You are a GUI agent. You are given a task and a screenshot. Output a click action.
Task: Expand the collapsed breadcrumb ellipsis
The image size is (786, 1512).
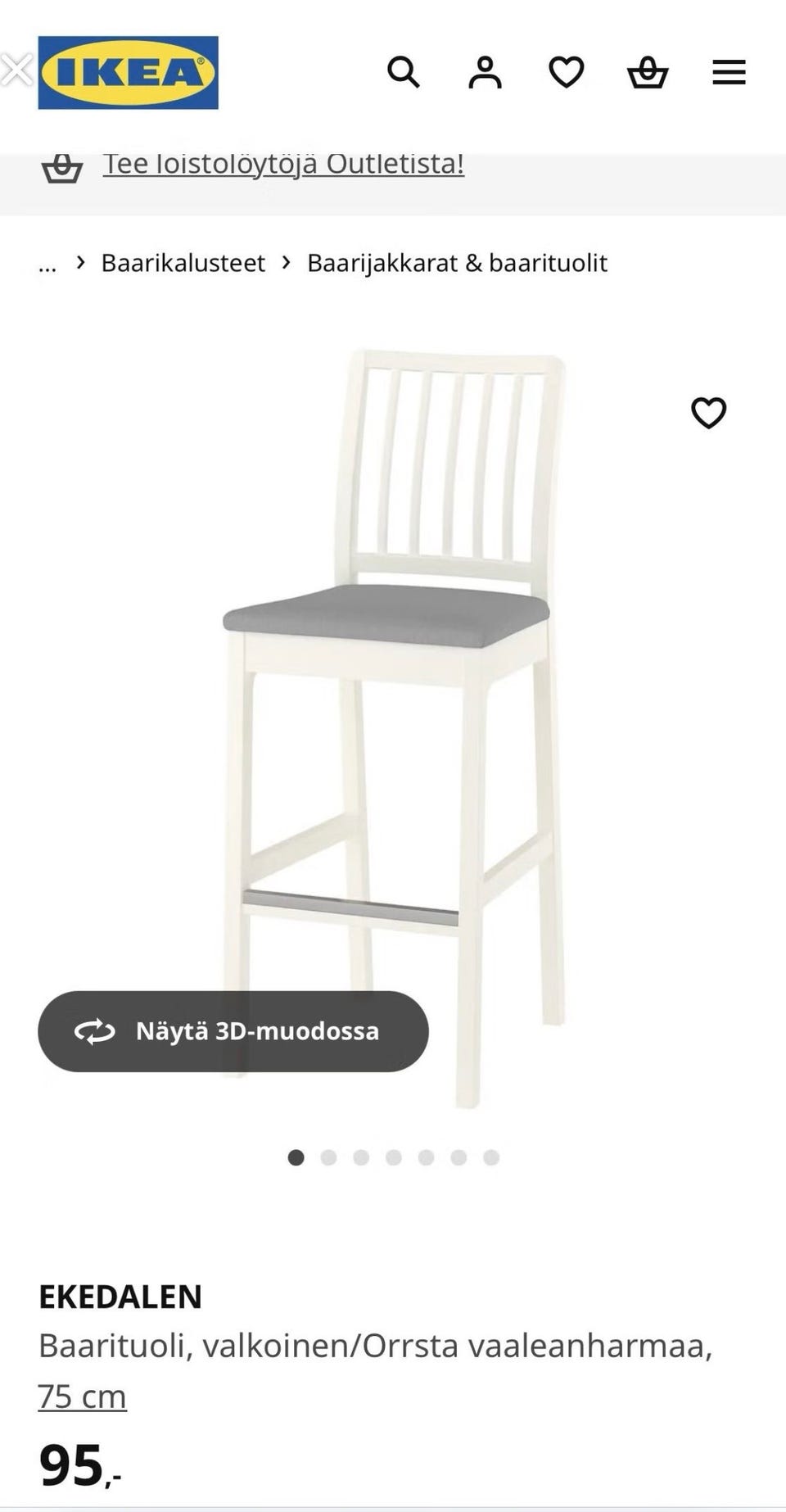(47, 264)
